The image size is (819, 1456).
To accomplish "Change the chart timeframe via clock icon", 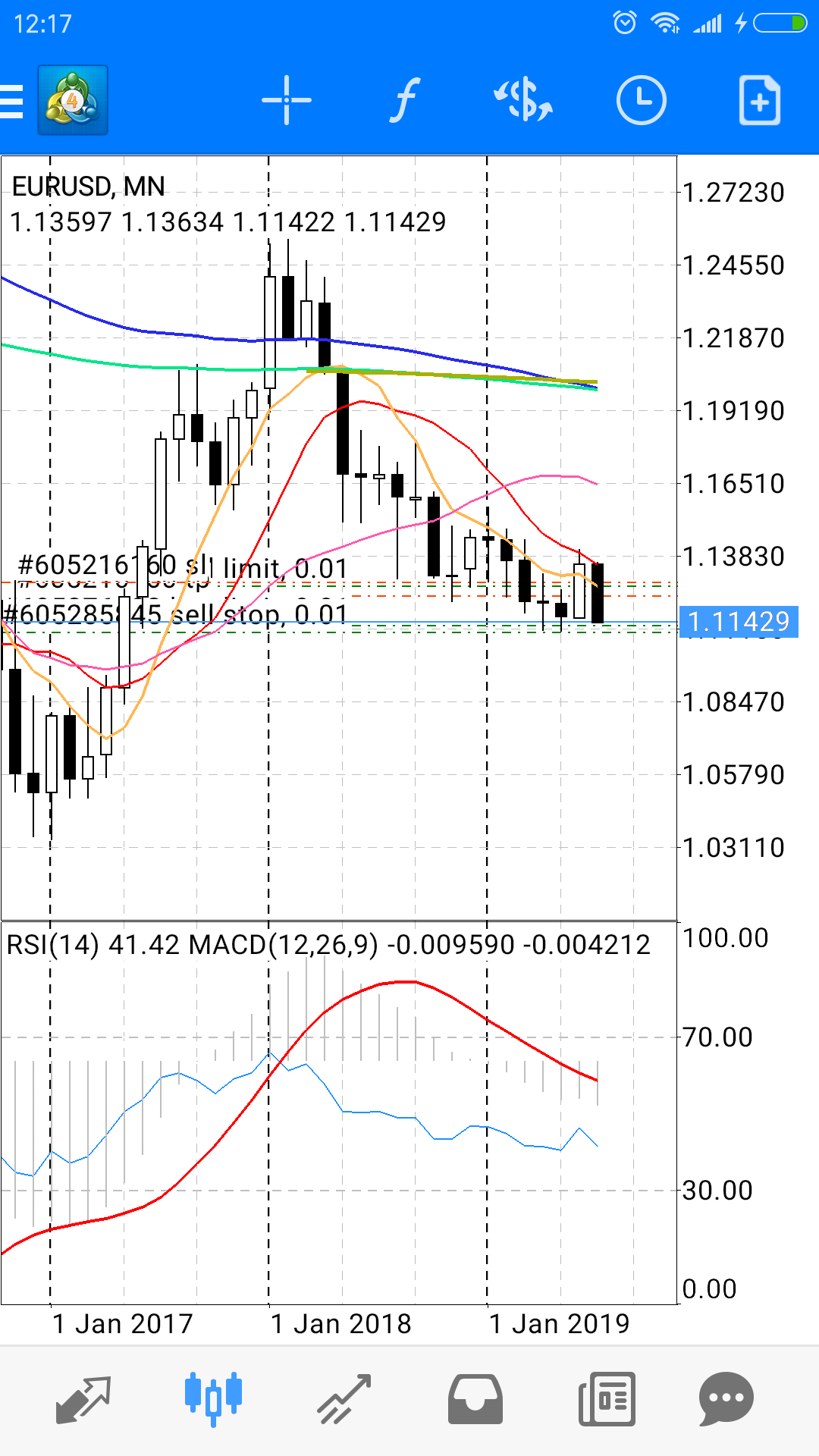I will coord(642,100).
